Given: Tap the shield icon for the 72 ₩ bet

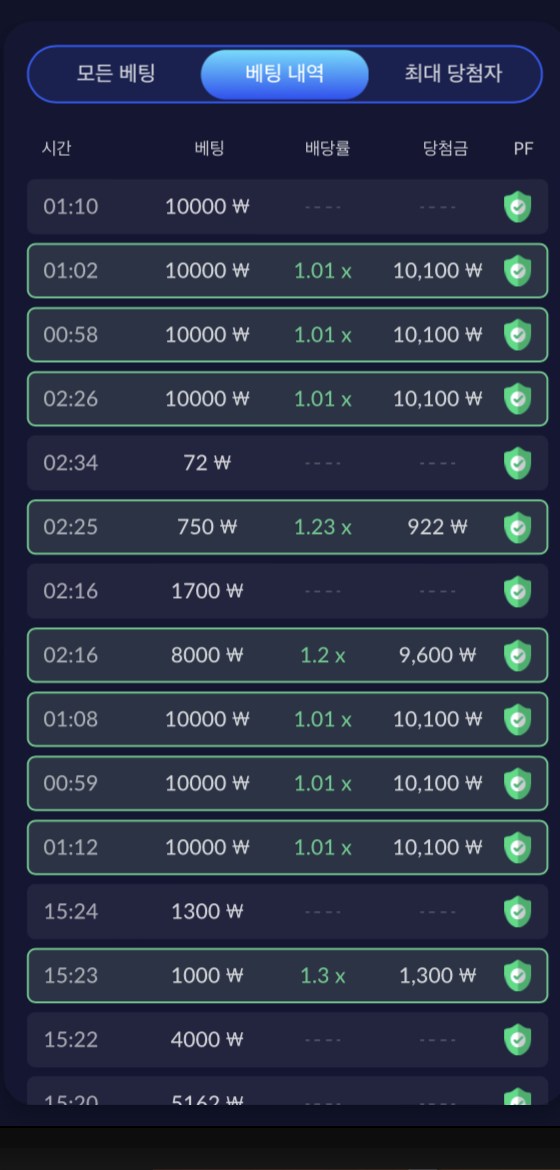Looking at the screenshot, I should point(517,463).
